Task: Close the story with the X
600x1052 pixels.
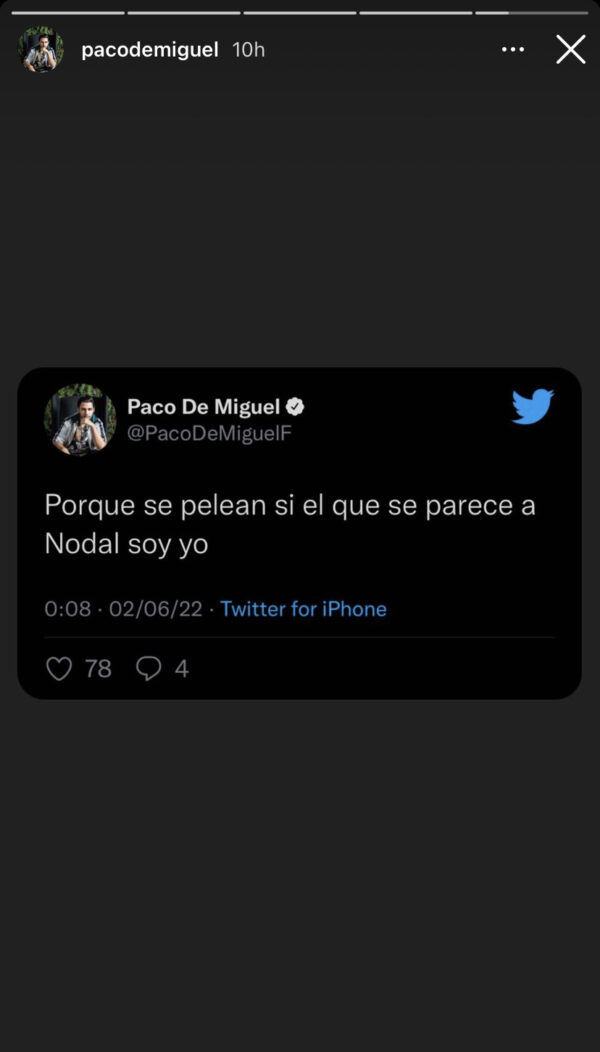Action: coord(570,49)
